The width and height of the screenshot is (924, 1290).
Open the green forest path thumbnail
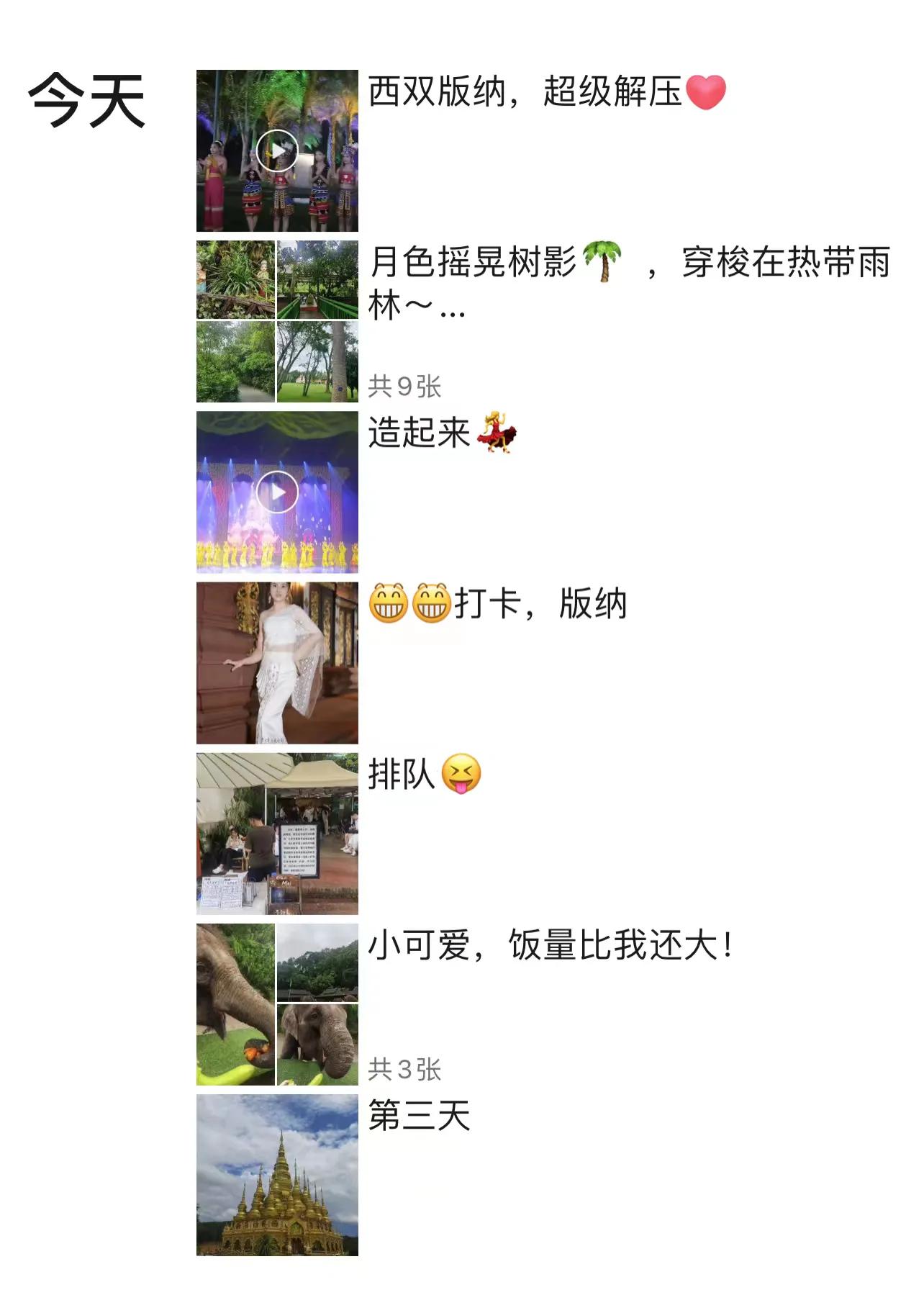(235, 362)
